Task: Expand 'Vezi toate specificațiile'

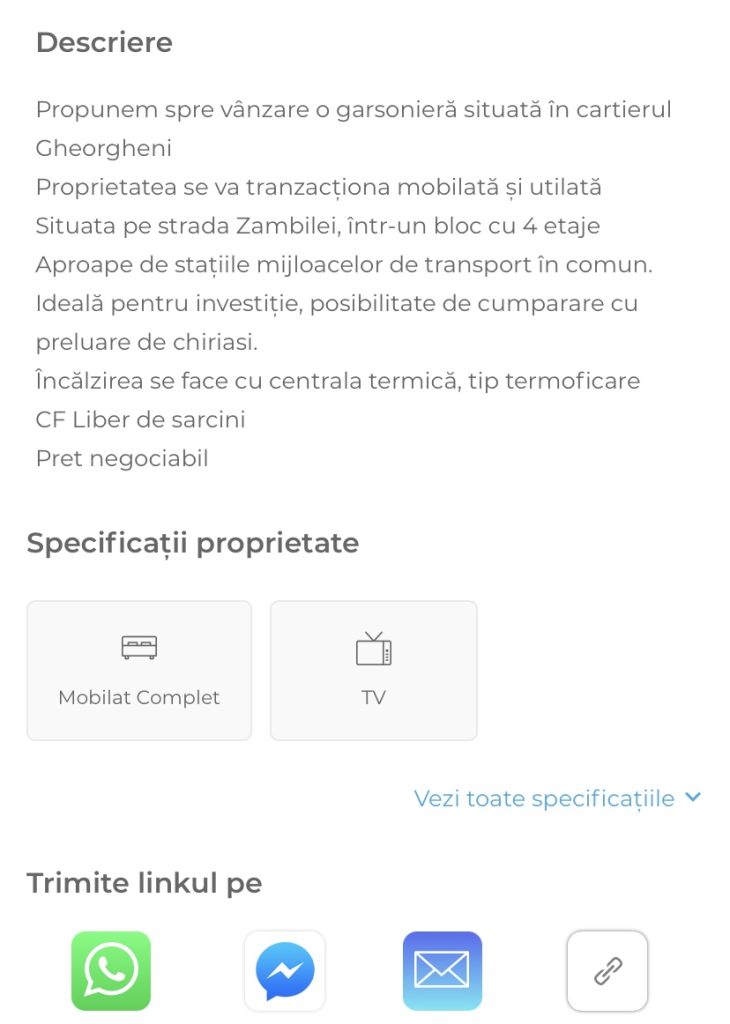Action: coord(557,798)
